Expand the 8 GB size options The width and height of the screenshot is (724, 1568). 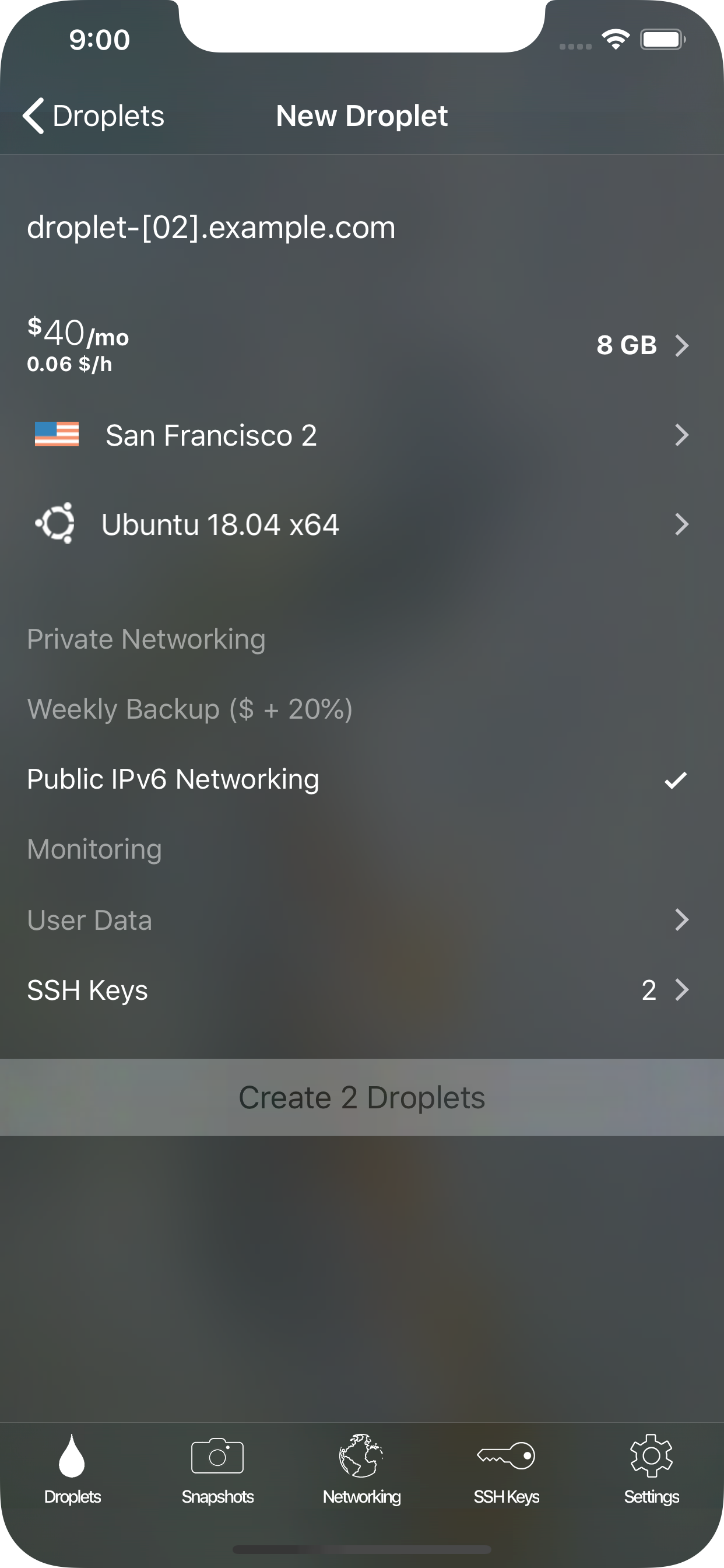point(627,345)
